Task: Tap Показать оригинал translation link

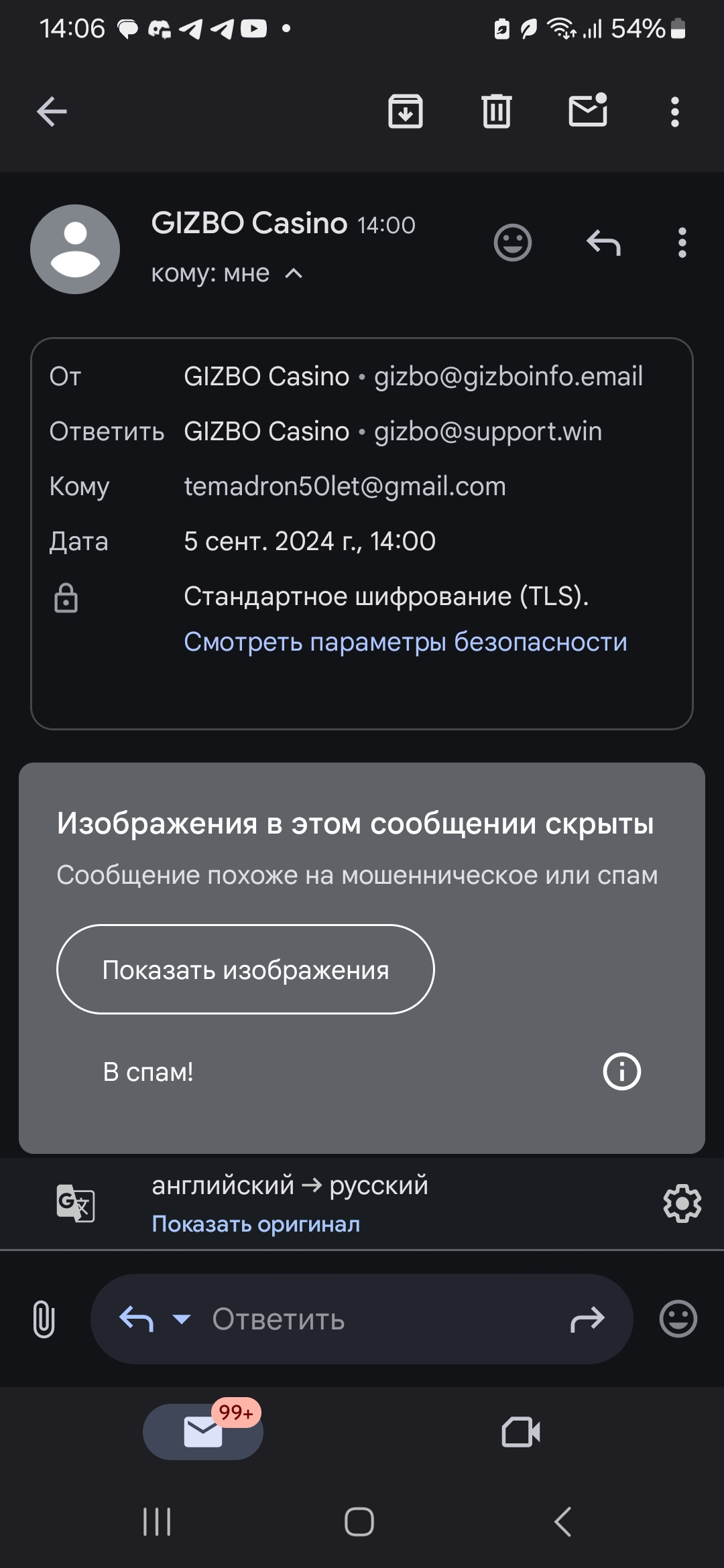Action: (256, 1224)
